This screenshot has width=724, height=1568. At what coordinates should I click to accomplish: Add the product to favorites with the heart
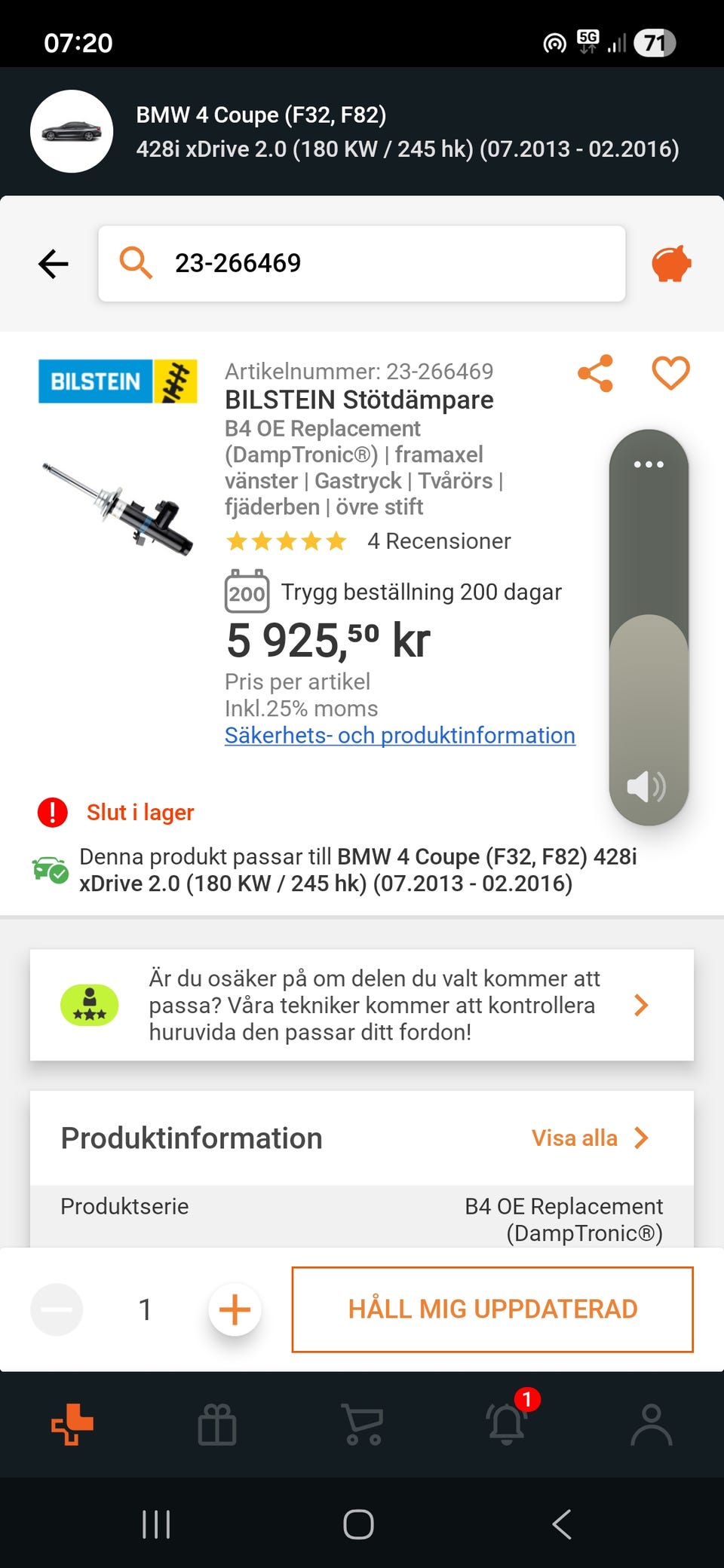pos(670,373)
